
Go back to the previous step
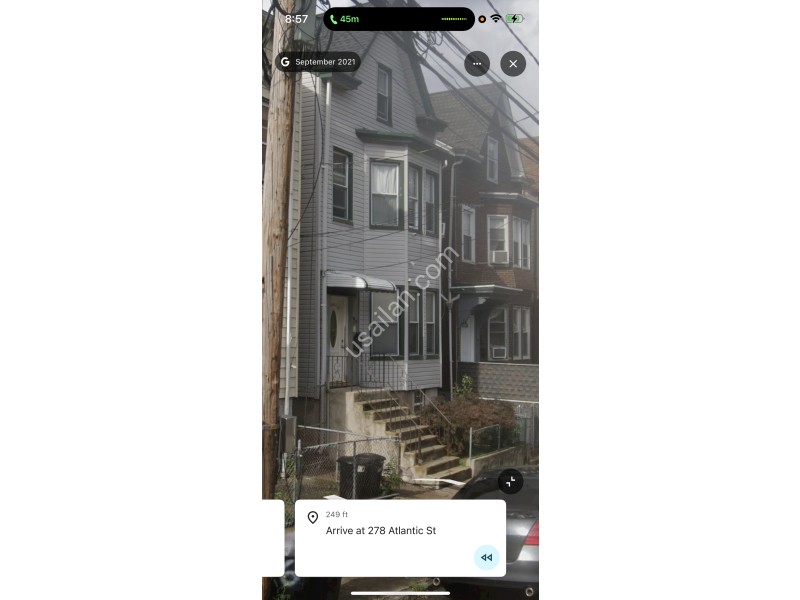click(x=486, y=557)
